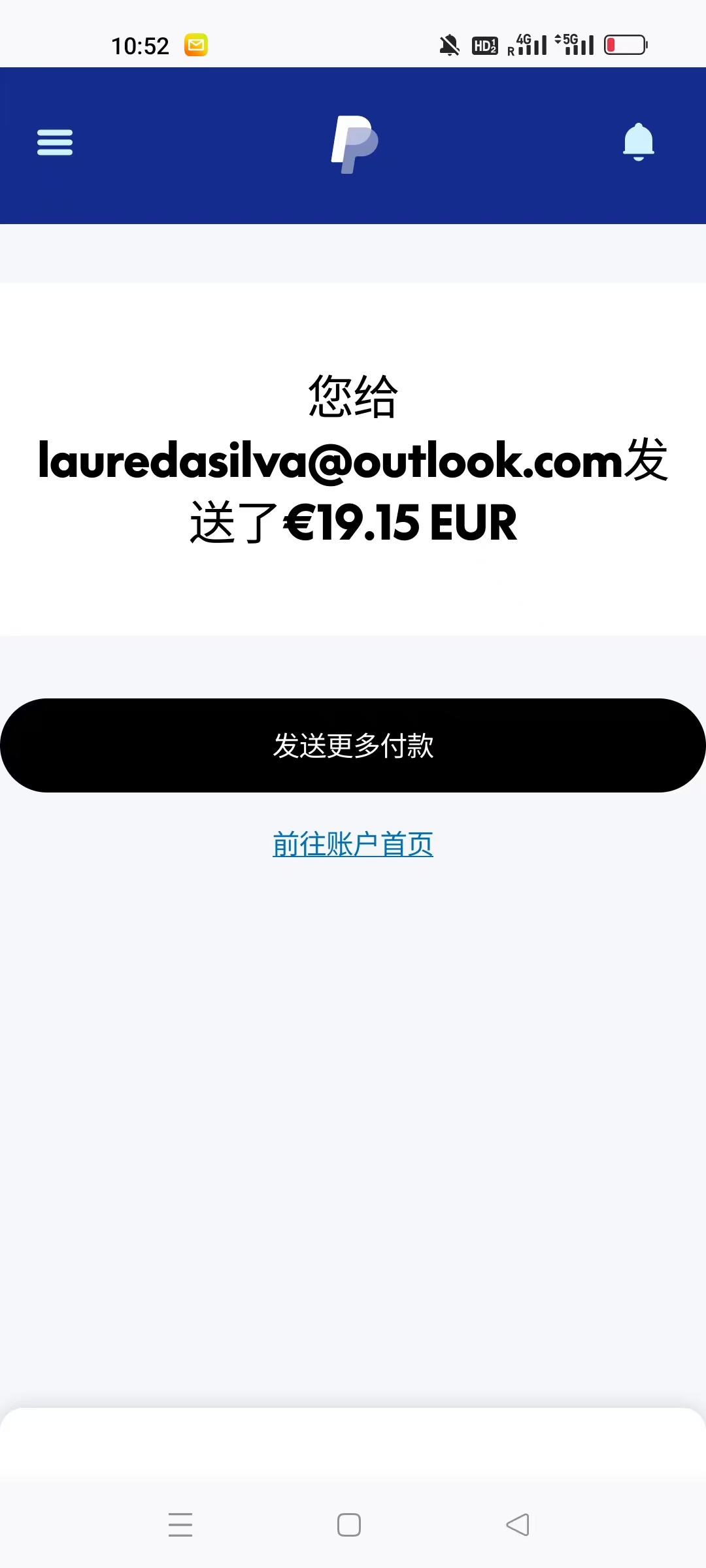The width and height of the screenshot is (706, 1568).
Task: Open the hamburger menu
Action: pos(55,142)
